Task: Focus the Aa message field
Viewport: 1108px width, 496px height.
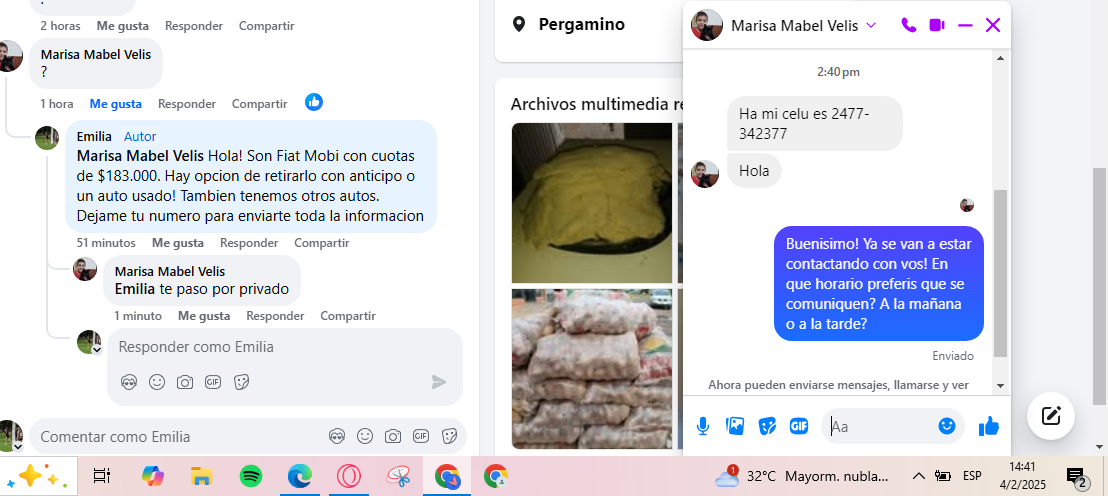Action: (880, 427)
